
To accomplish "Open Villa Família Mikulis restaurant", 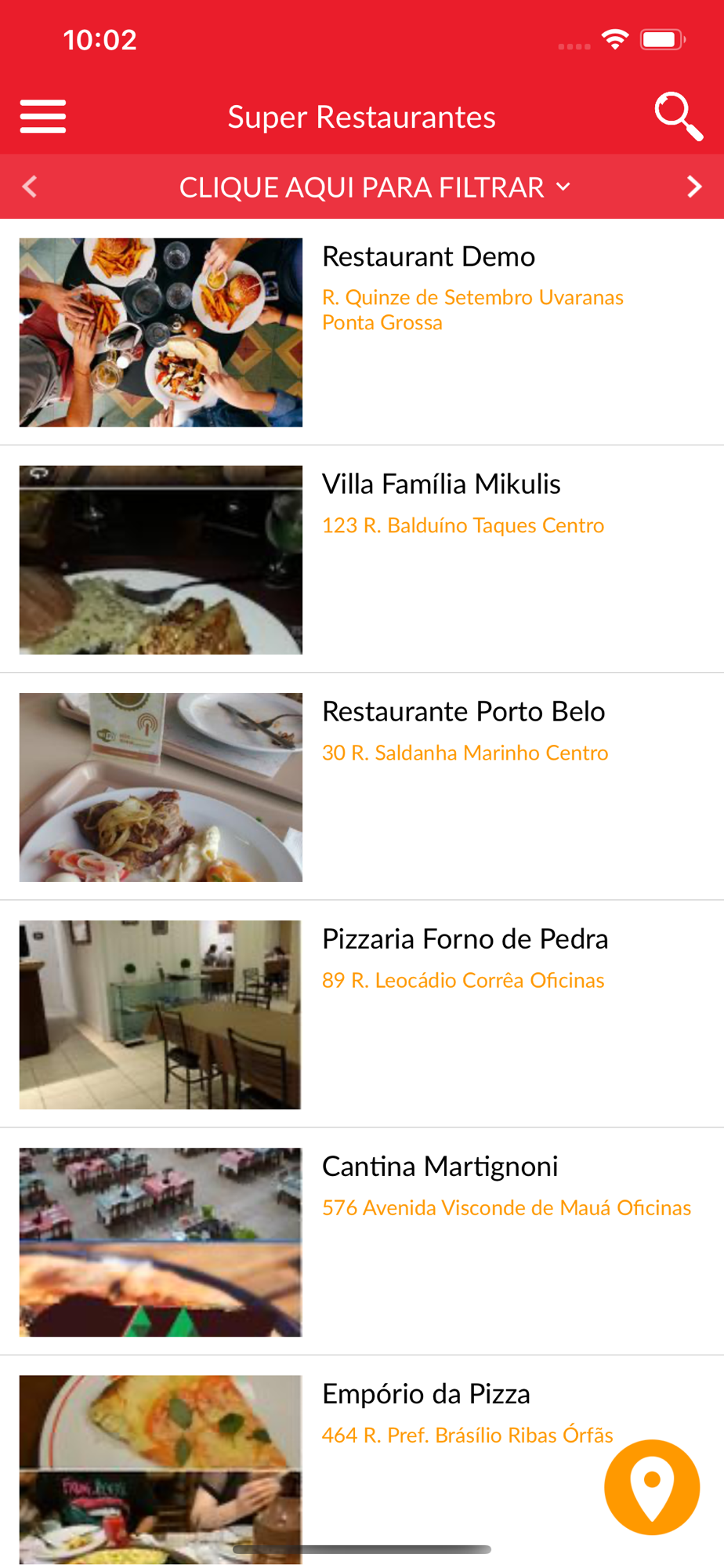I will click(x=441, y=485).
